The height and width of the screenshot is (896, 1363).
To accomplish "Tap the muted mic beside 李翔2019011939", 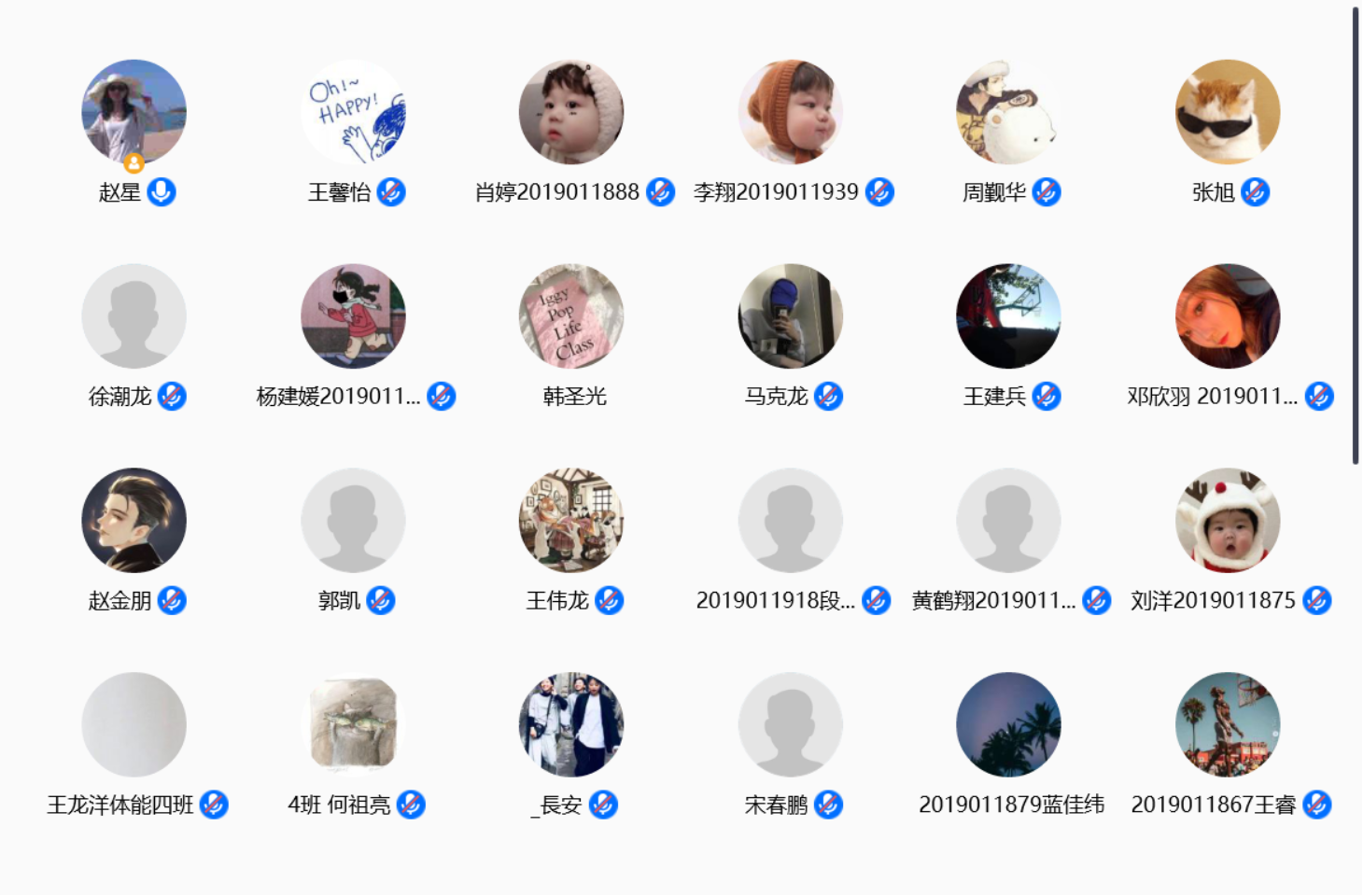I will tap(879, 192).
